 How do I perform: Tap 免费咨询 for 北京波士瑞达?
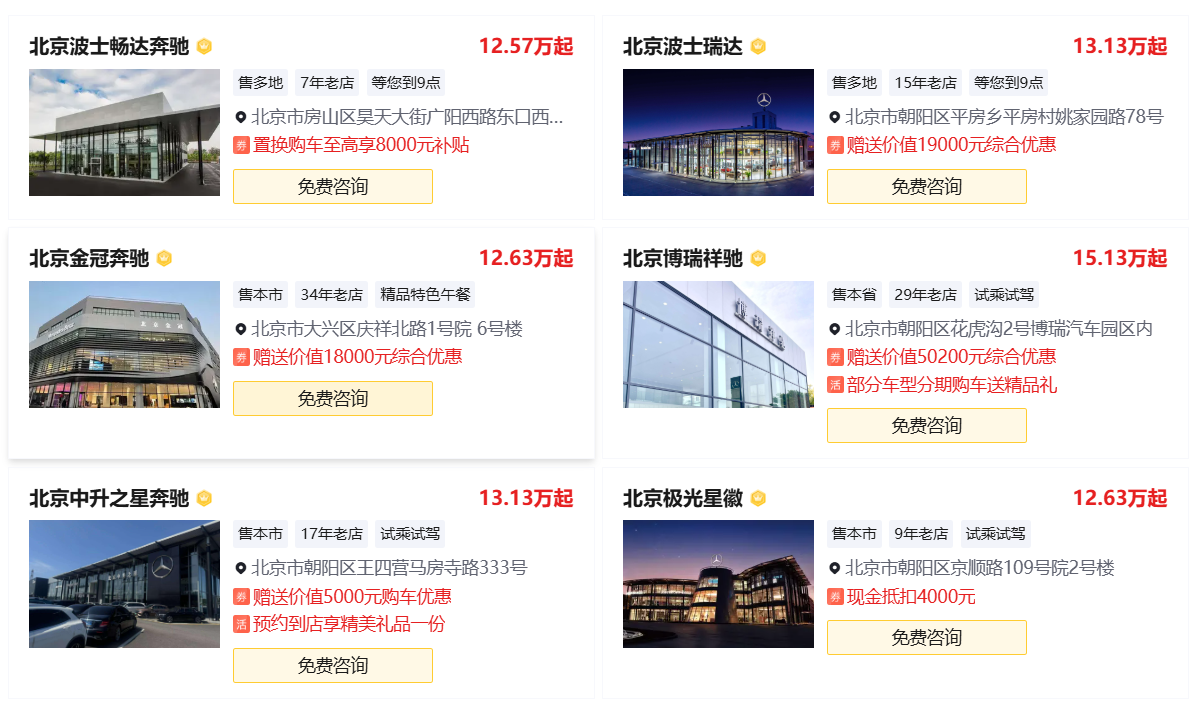[926, 186]
